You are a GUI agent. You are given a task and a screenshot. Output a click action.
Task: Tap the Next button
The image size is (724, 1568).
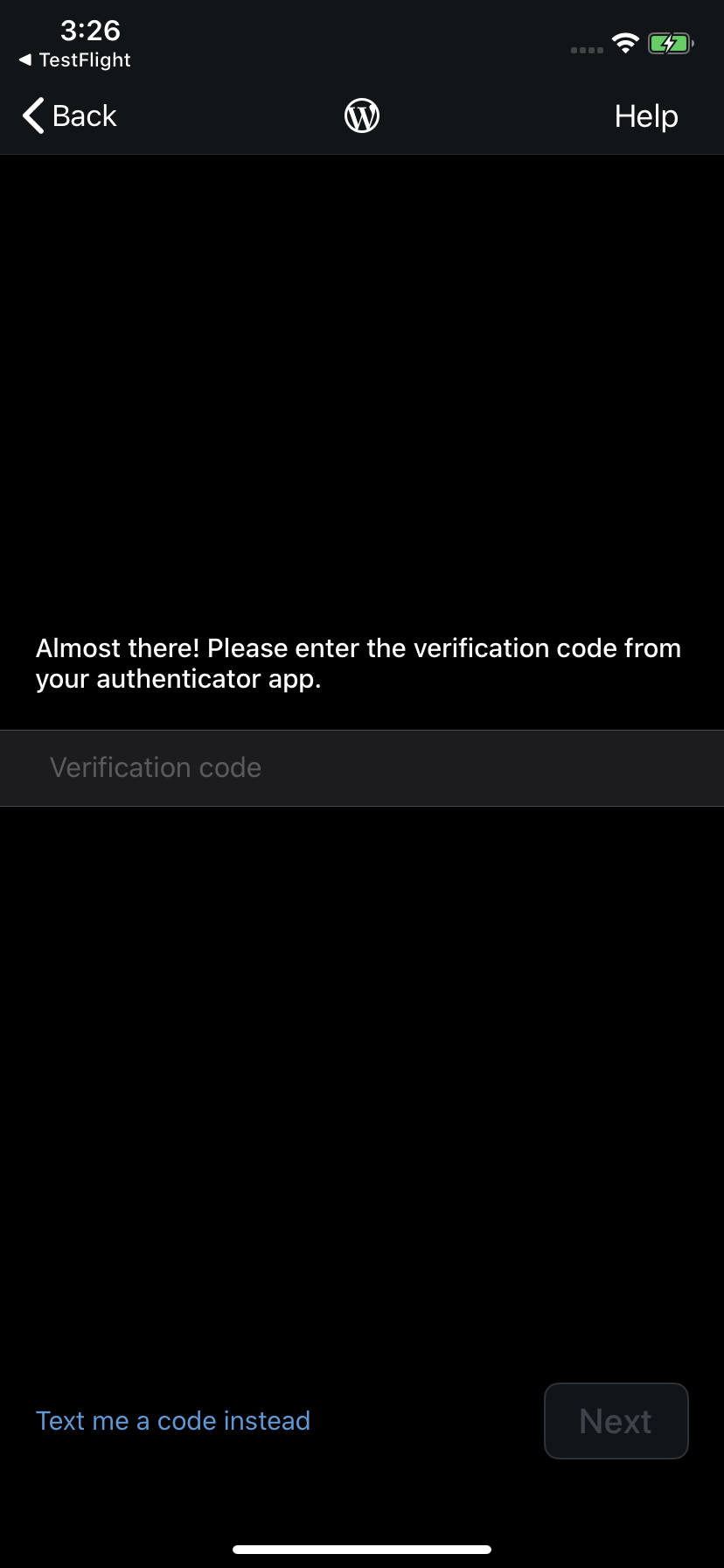616,1421
